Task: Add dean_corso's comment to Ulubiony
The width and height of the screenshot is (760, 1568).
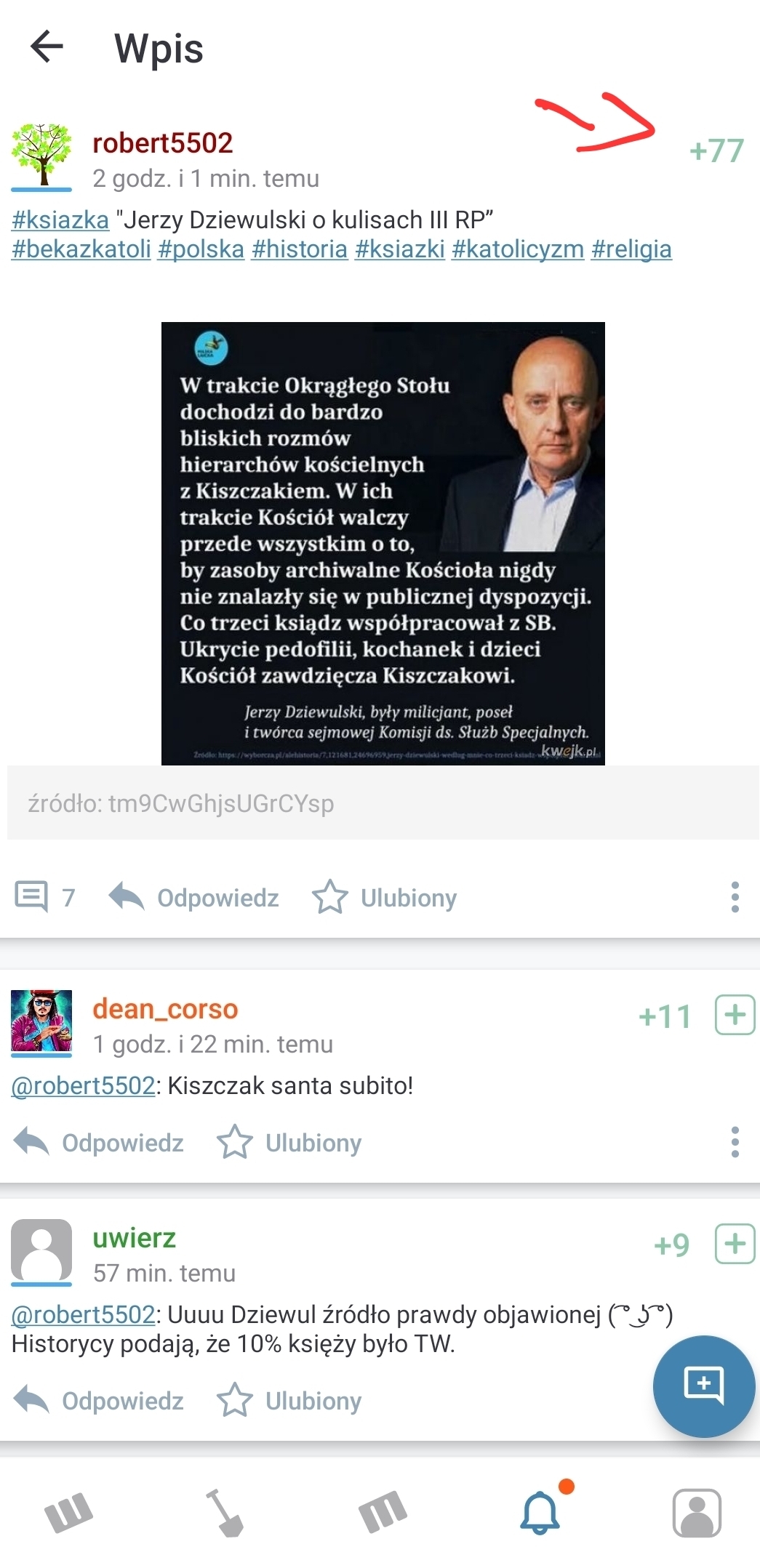Action: (289, 1143)
